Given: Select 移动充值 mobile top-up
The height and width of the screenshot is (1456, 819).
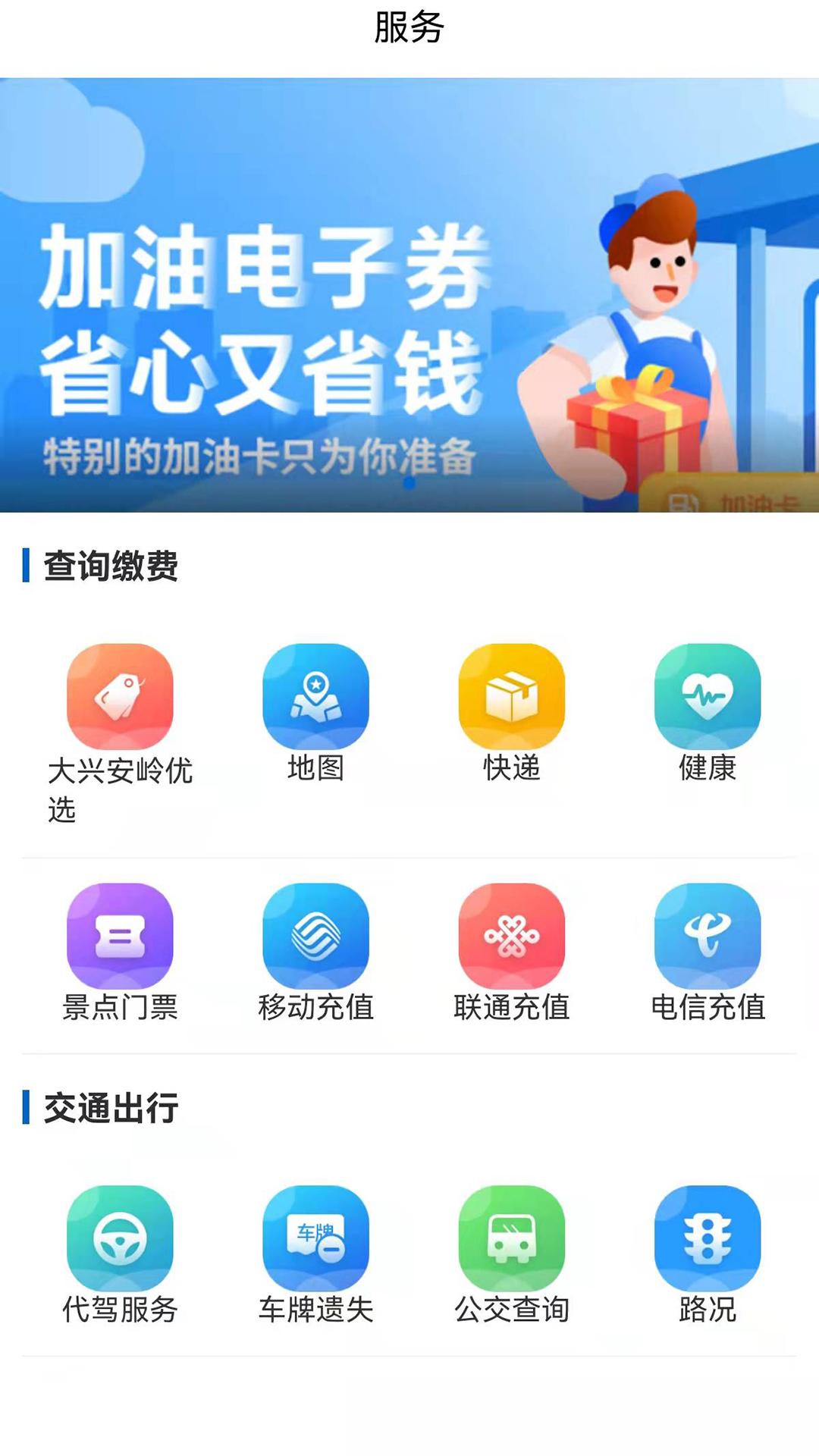Looking at the screenshot, I should point(315,936).
